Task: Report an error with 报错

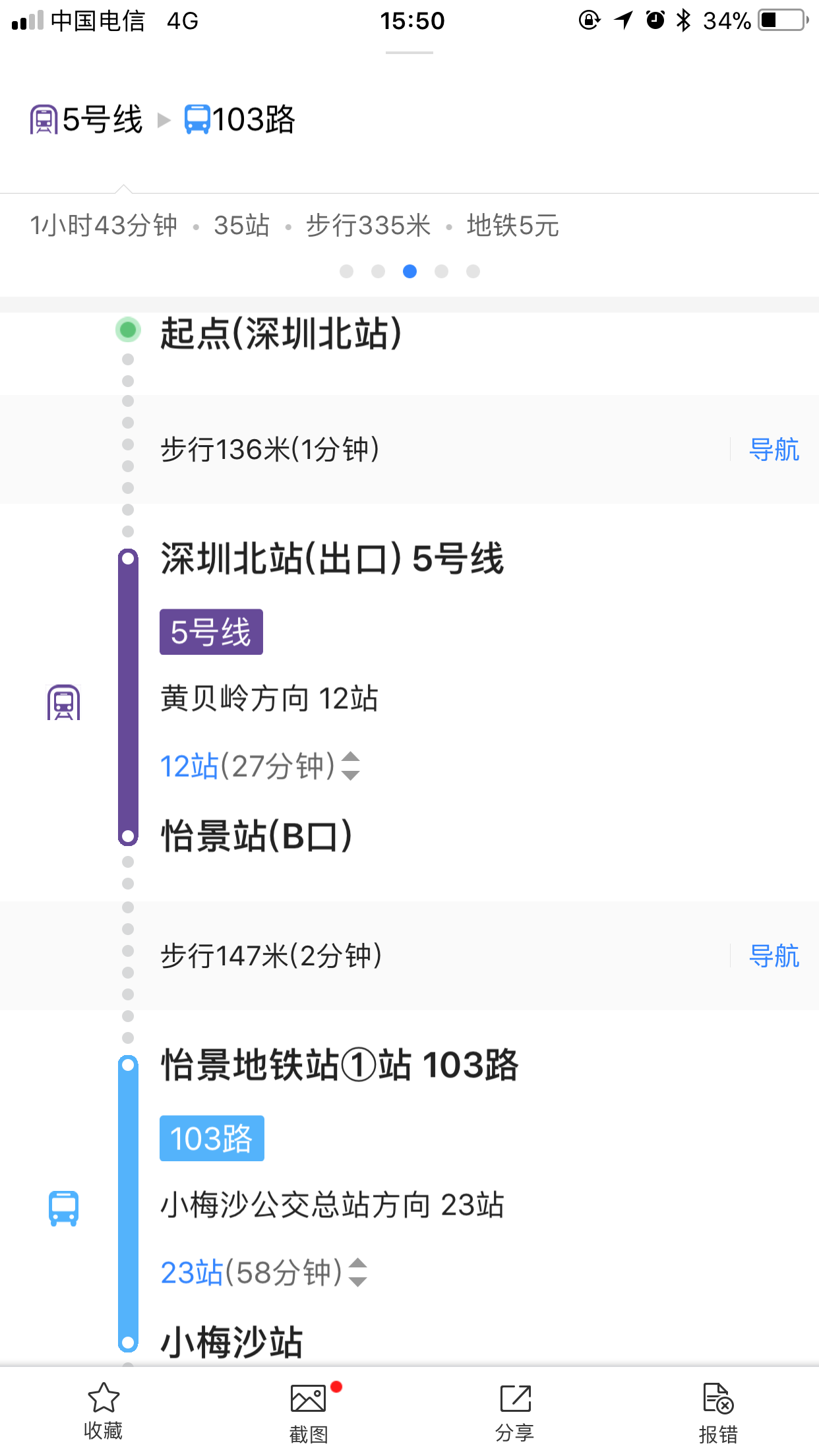Action: 718,1410
